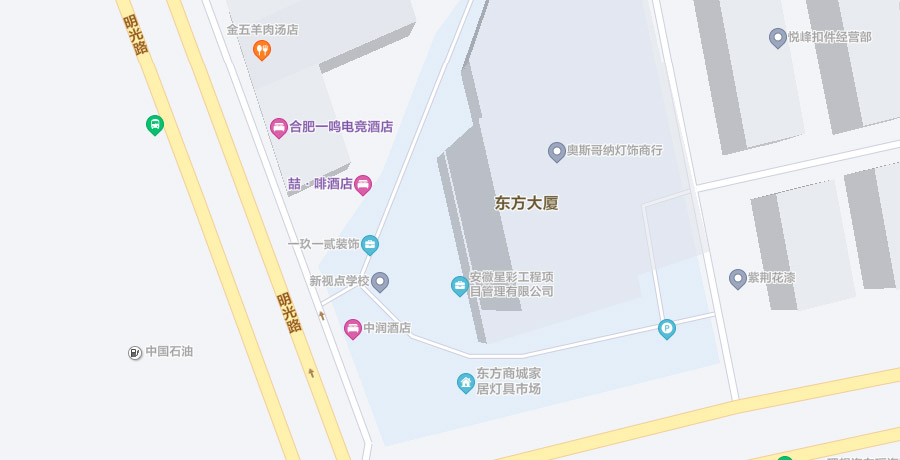Tap the 中润酒店 hotel marker
The height and width of the screenshot is (460, 900).
[352, 328]
